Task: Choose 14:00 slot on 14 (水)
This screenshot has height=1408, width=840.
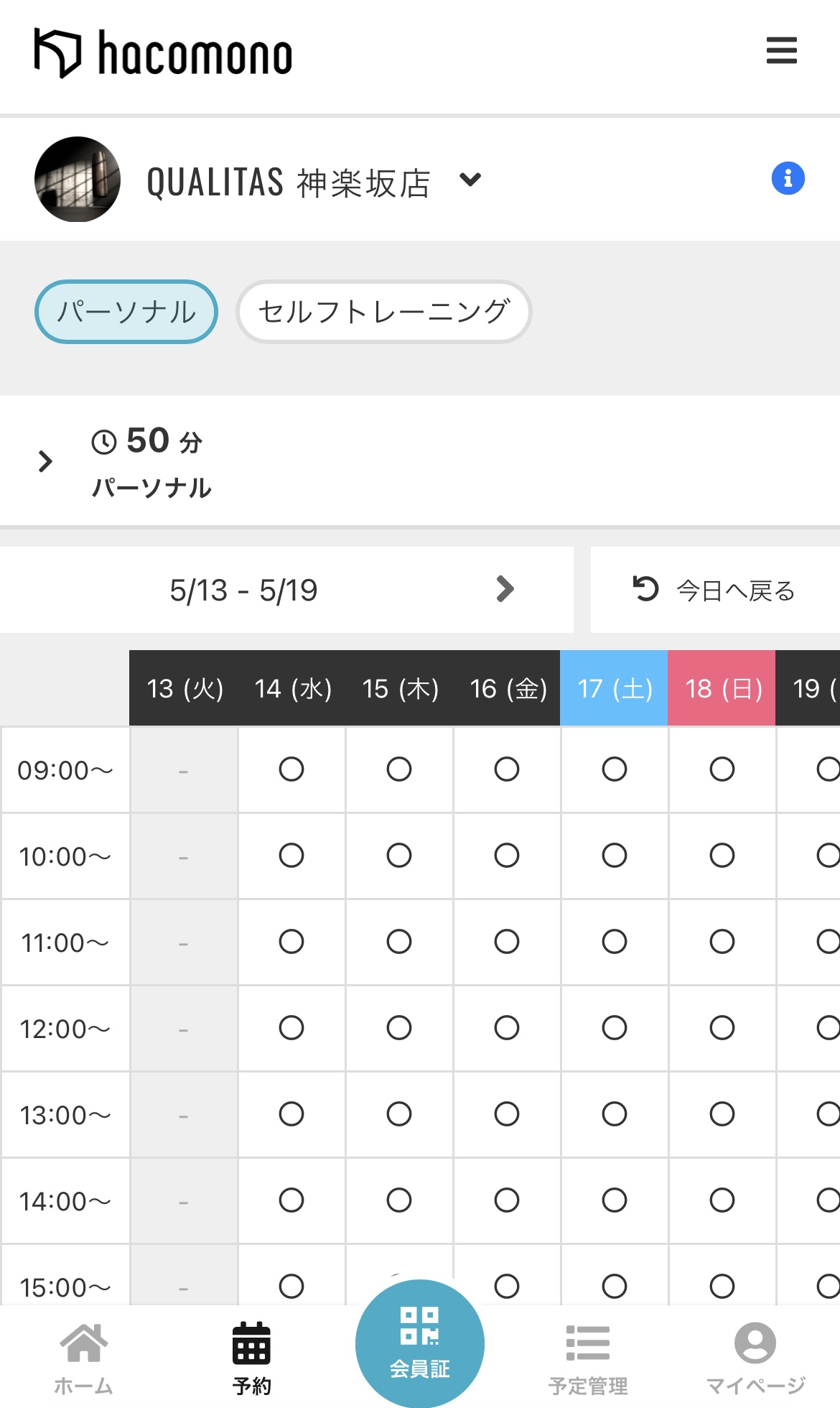Action: click(291, 1200)
